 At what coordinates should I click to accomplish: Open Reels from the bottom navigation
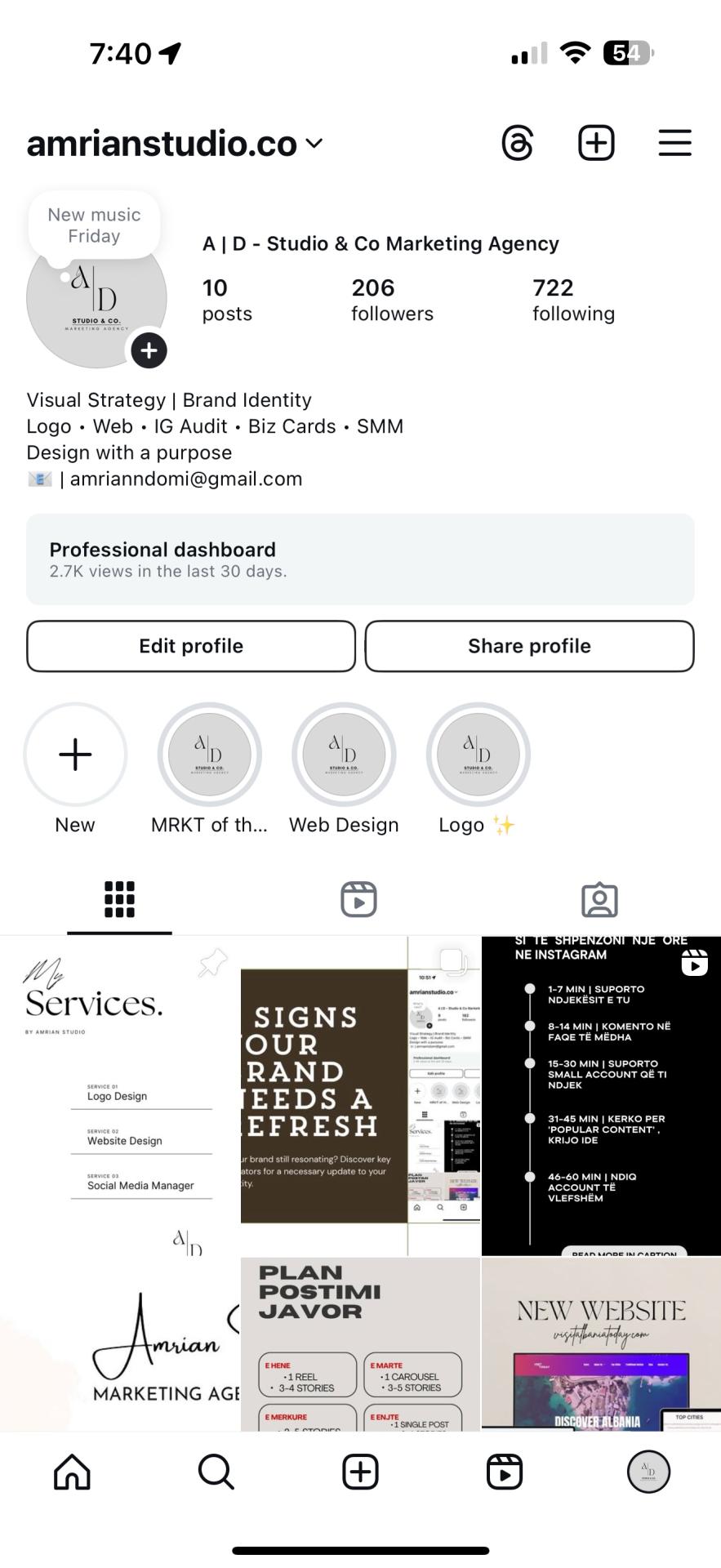[x=505, y=1472]
